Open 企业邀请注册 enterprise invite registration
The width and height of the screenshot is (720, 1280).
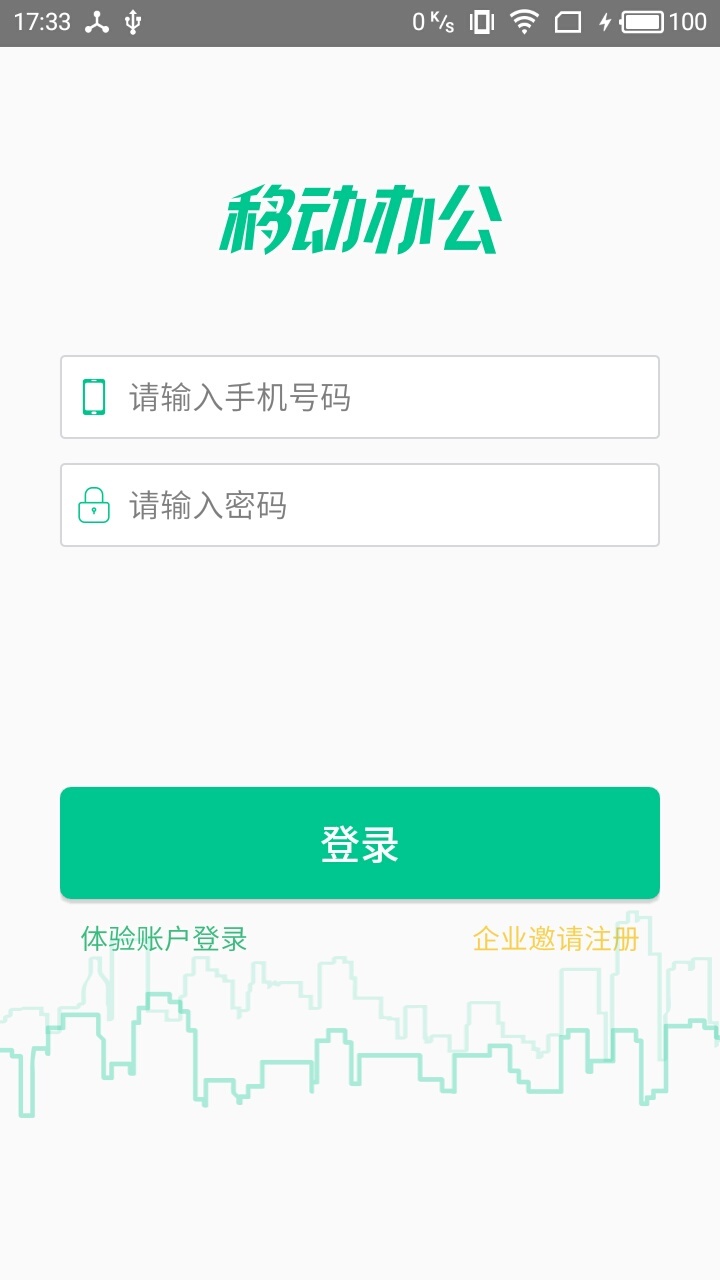(x=555, y=939)
